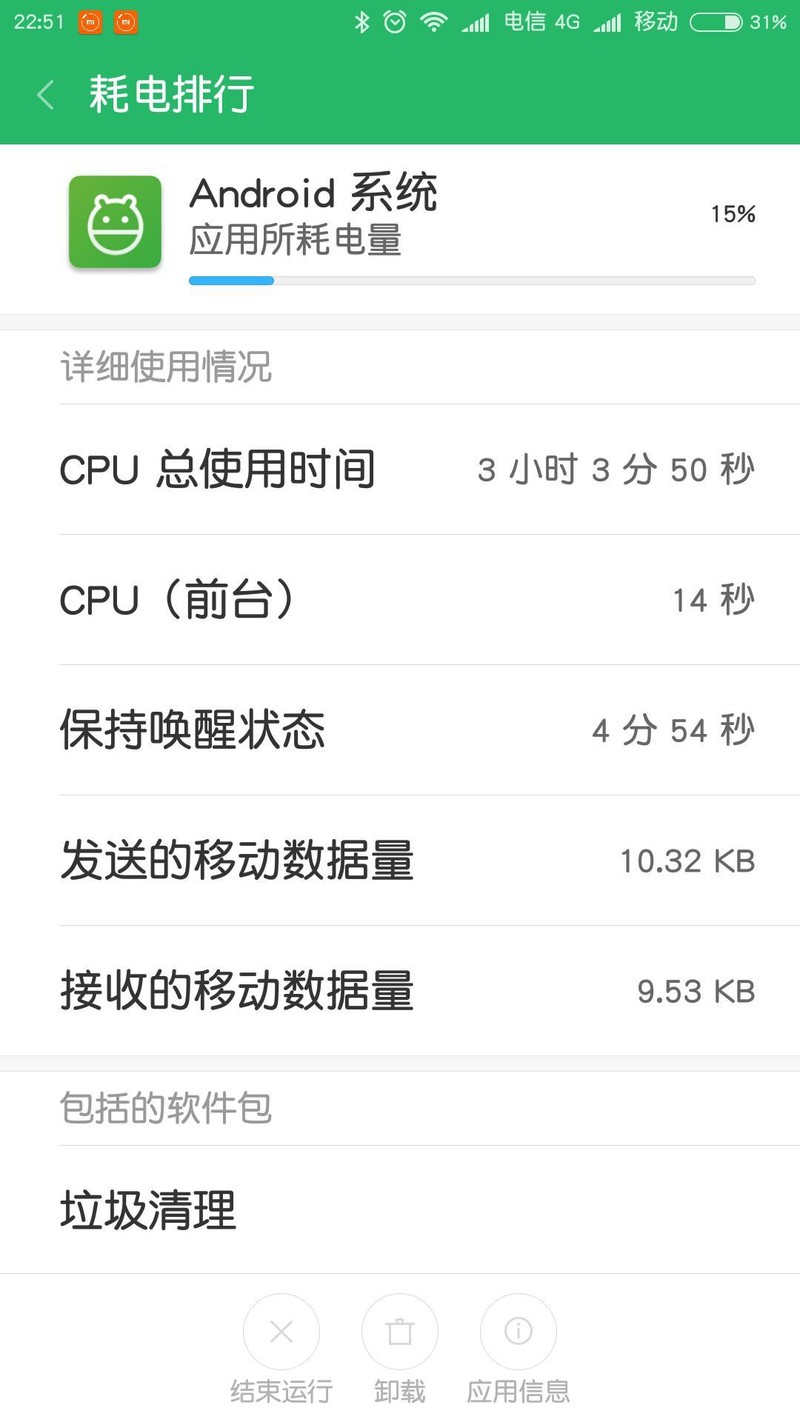Go back via the 耗电排行 back arrow

point(44,94)
